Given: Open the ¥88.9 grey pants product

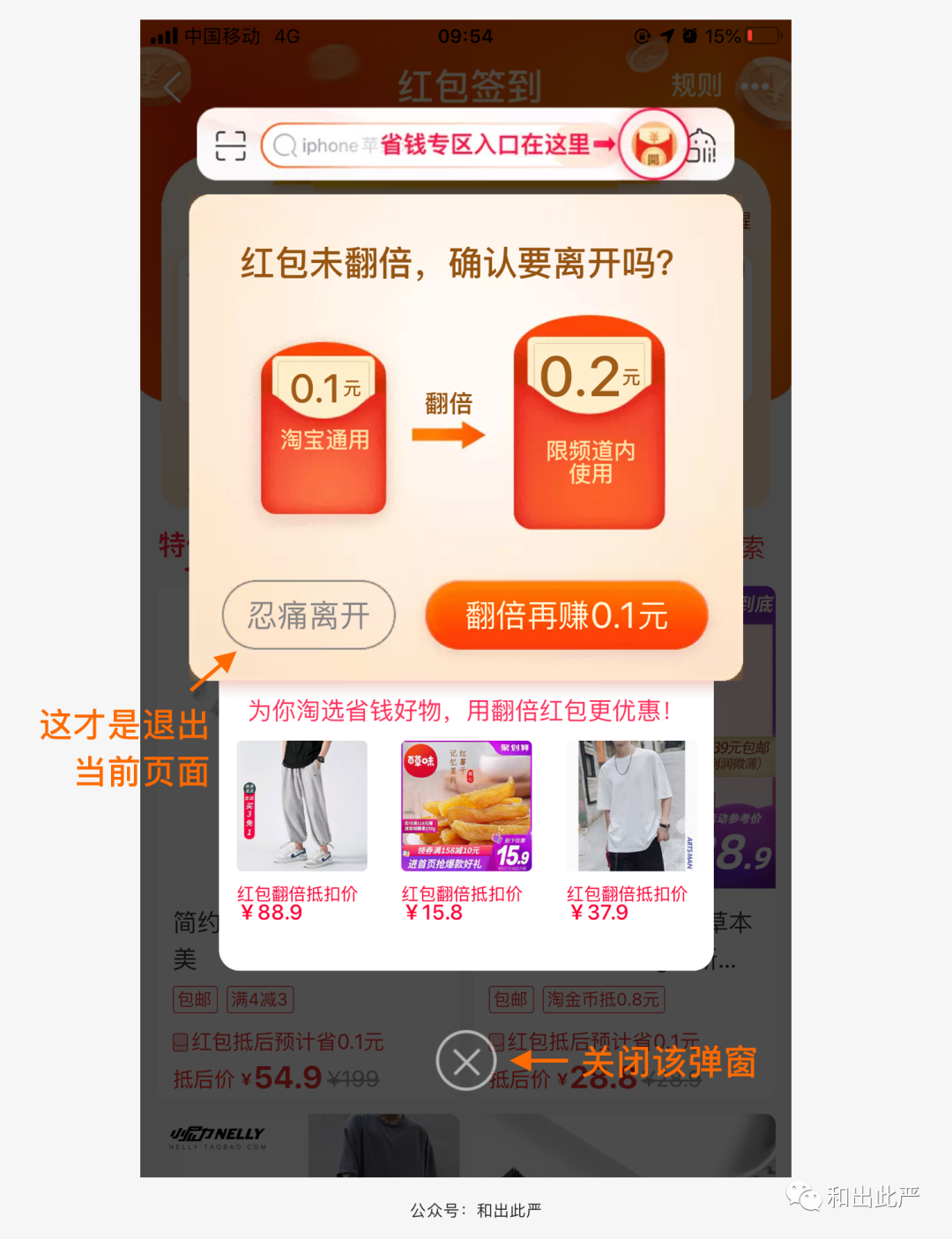Looking at the screenshot, I should pos(301,806).
